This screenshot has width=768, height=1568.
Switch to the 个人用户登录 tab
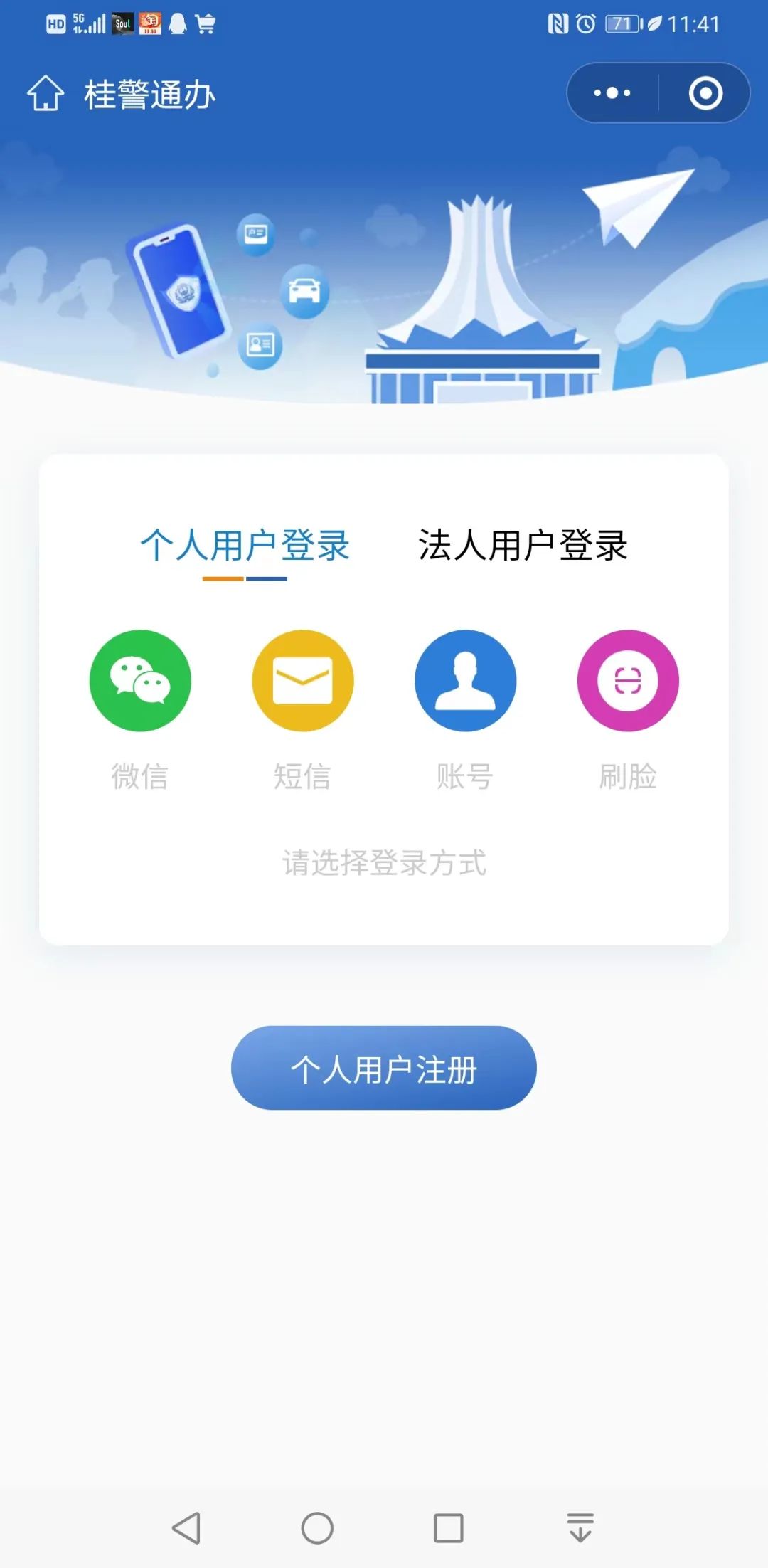pos(245,546)
